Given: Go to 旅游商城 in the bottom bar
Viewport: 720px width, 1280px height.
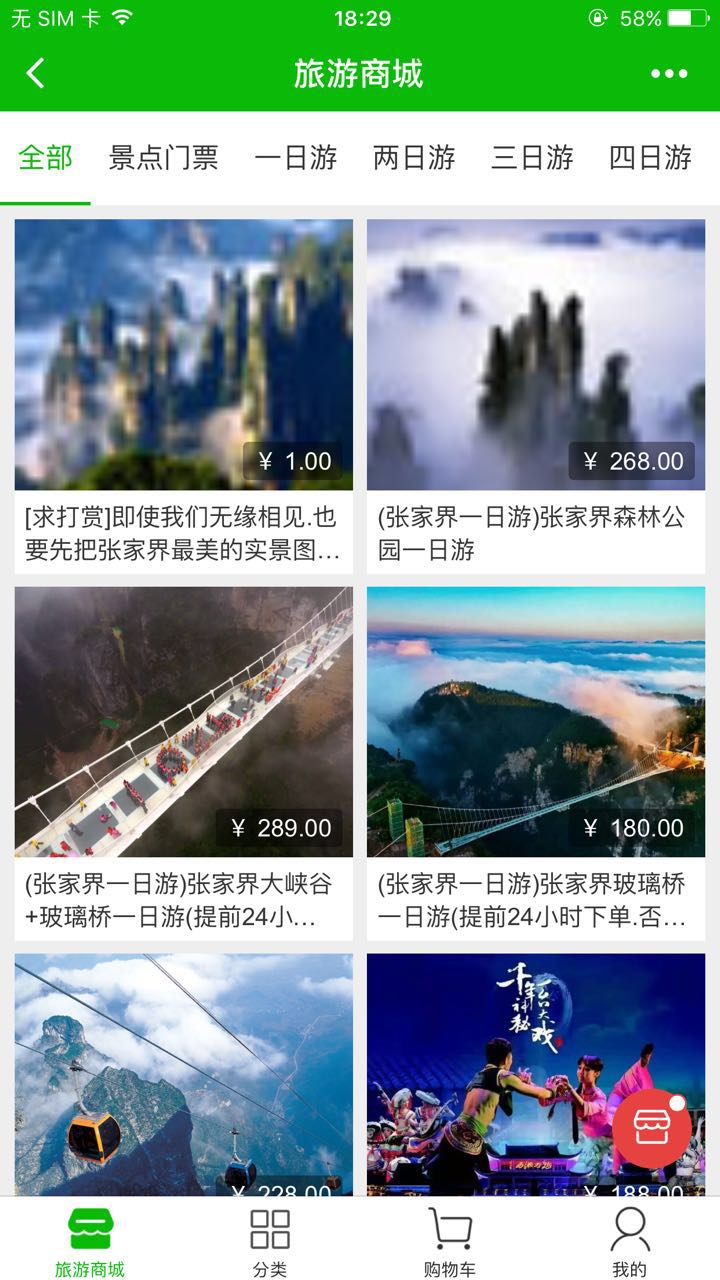Looking at the screenshot, I should coord(90,1242).
